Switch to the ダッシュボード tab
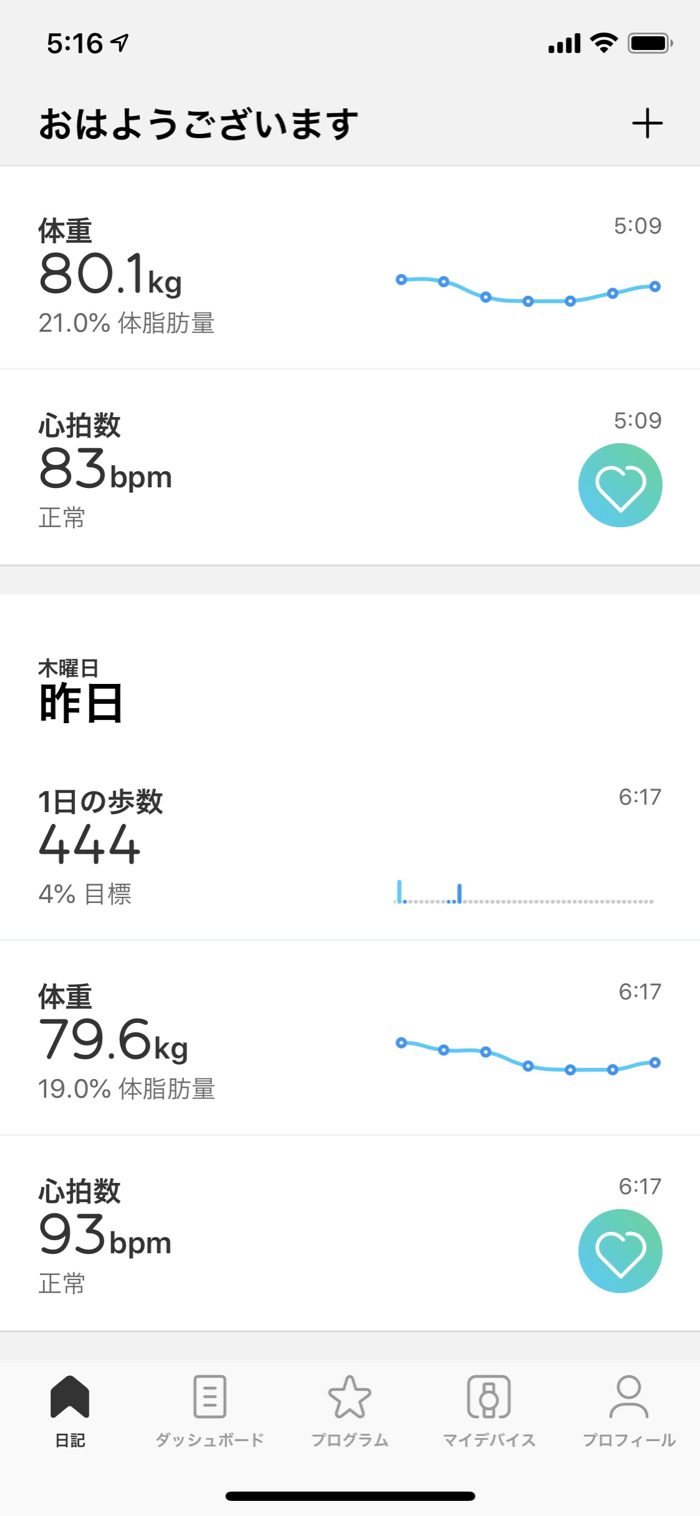The height and width of the screenshot is (1516, 700). (209, 1411)
